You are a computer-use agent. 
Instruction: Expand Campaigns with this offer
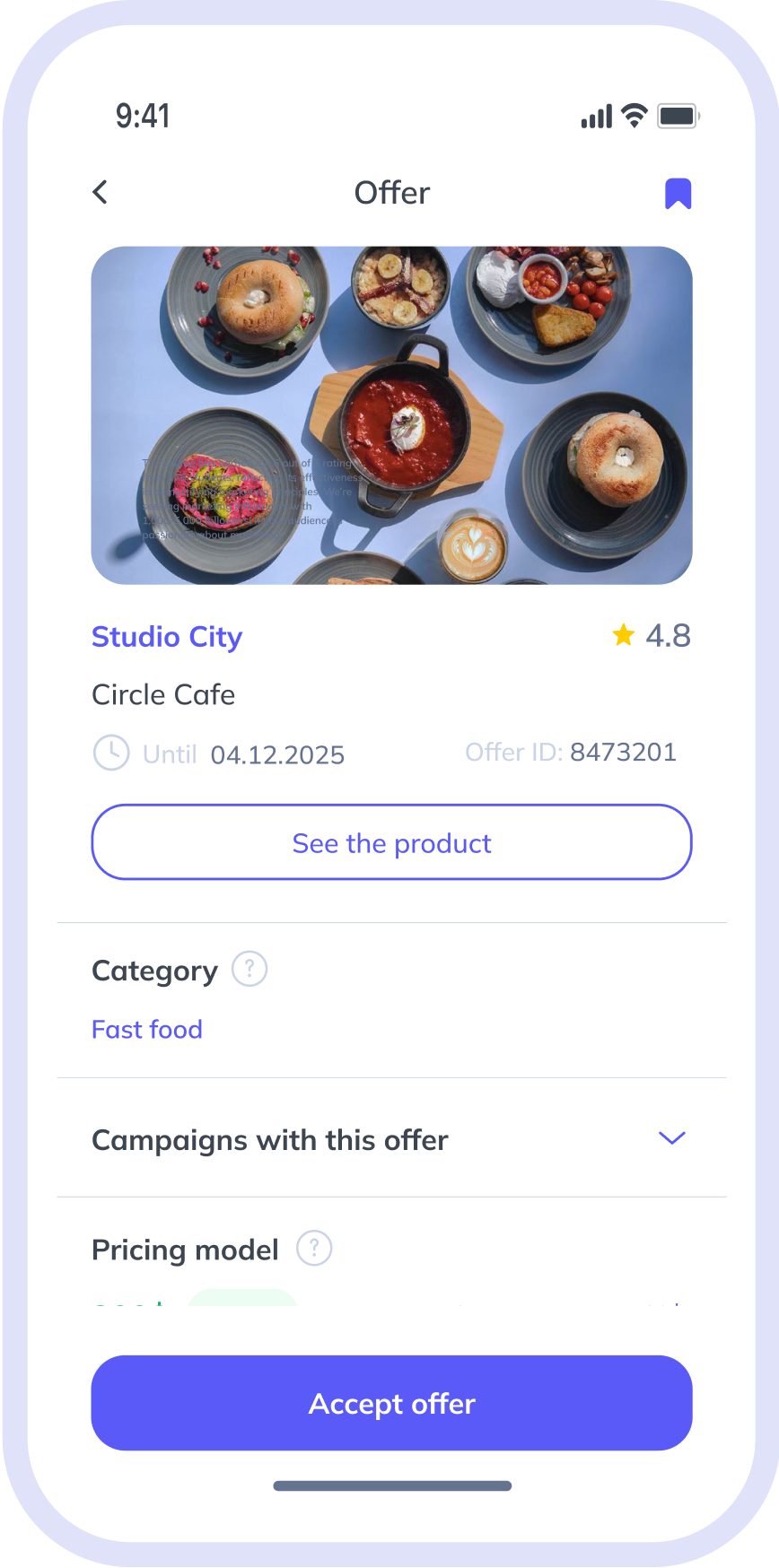coord(671,1138)
